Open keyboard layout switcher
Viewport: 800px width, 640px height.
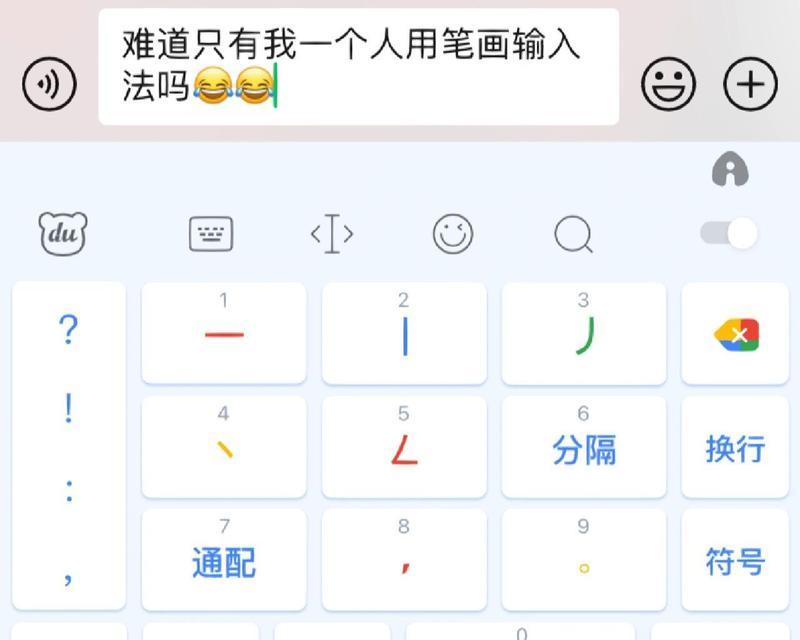[211, 234]
